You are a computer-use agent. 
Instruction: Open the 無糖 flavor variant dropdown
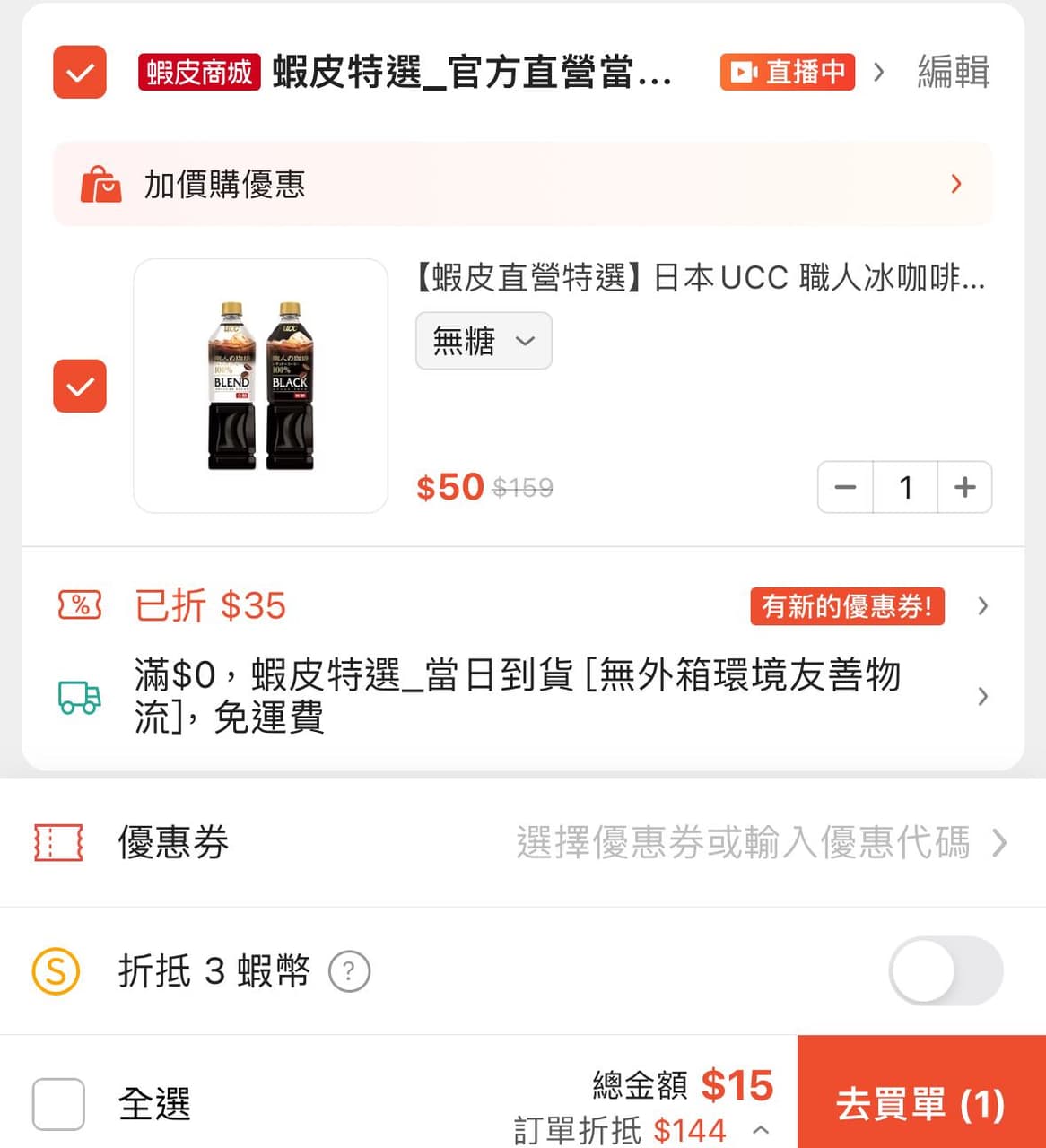click(483, 341)
